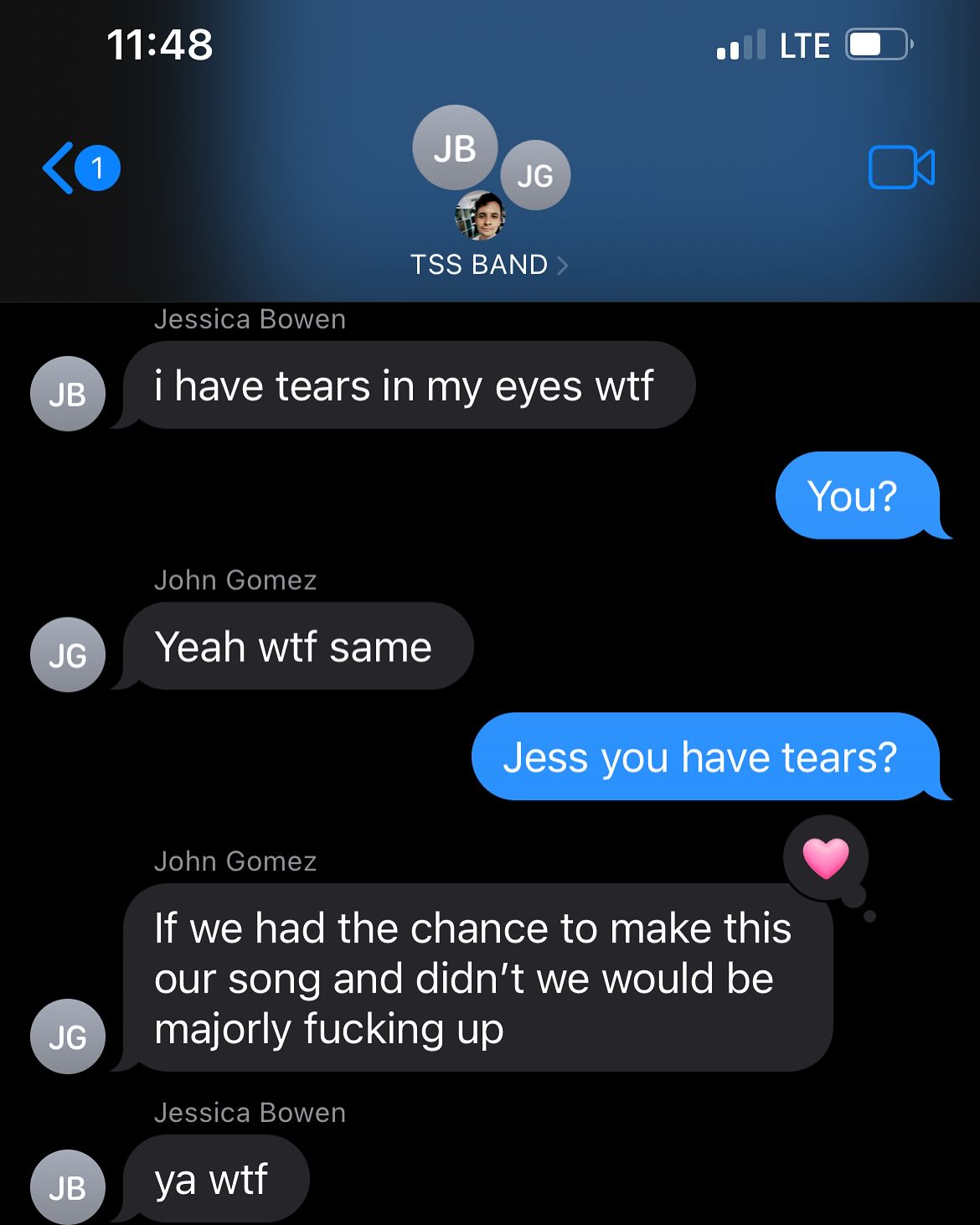This screenshot has height=1225, width=980.
Task: Open TSS BAND group details
Action: click(x=488, y=265)
